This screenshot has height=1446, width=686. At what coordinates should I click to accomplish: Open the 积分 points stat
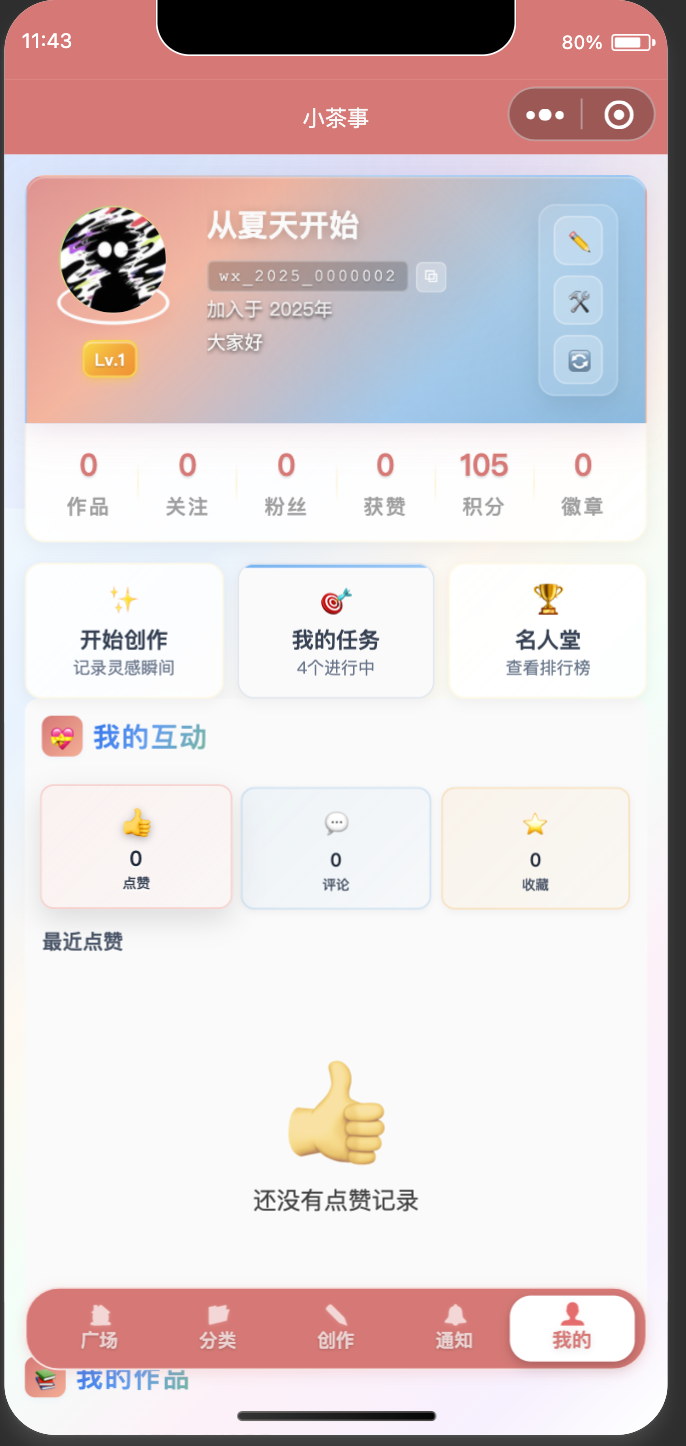click(483, 483)
